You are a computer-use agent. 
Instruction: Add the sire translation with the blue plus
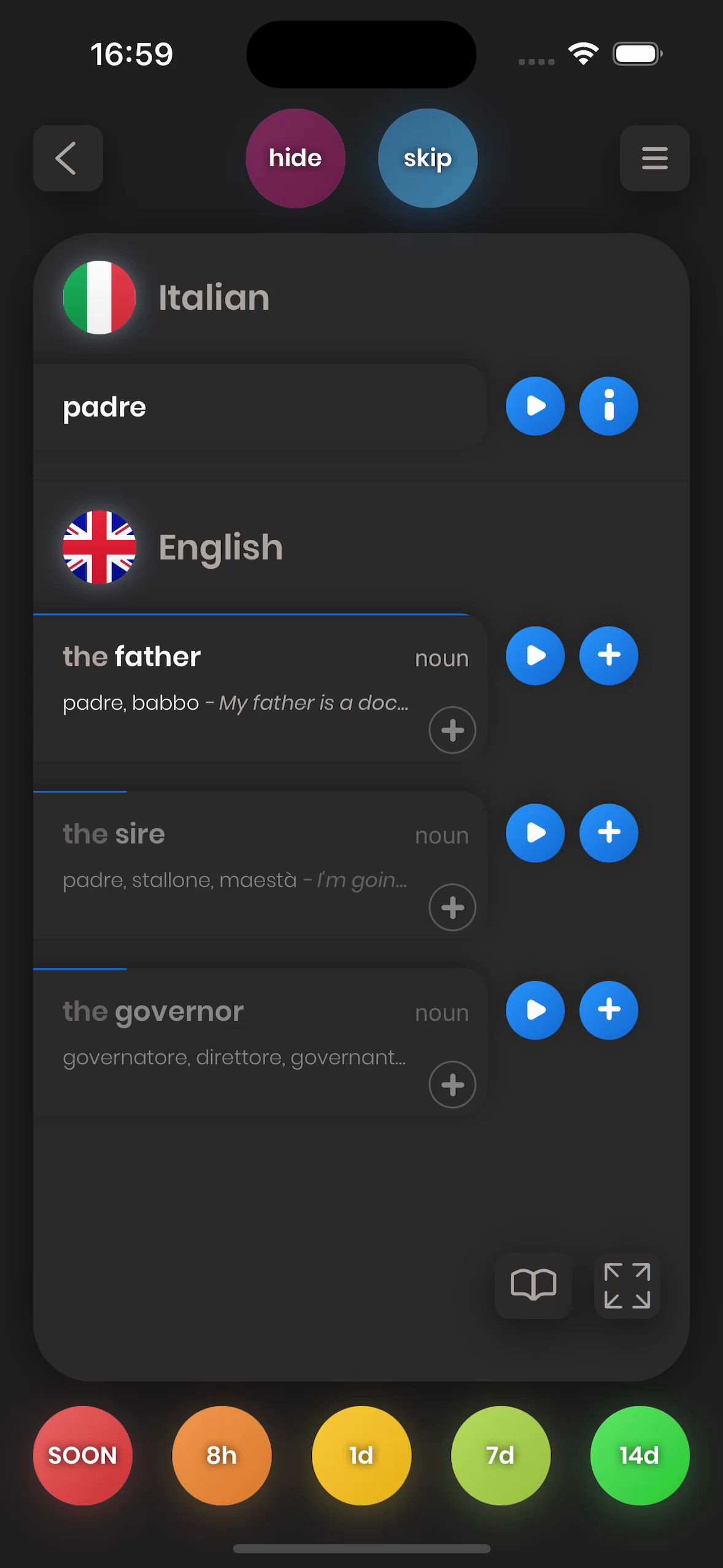(609, 833)
